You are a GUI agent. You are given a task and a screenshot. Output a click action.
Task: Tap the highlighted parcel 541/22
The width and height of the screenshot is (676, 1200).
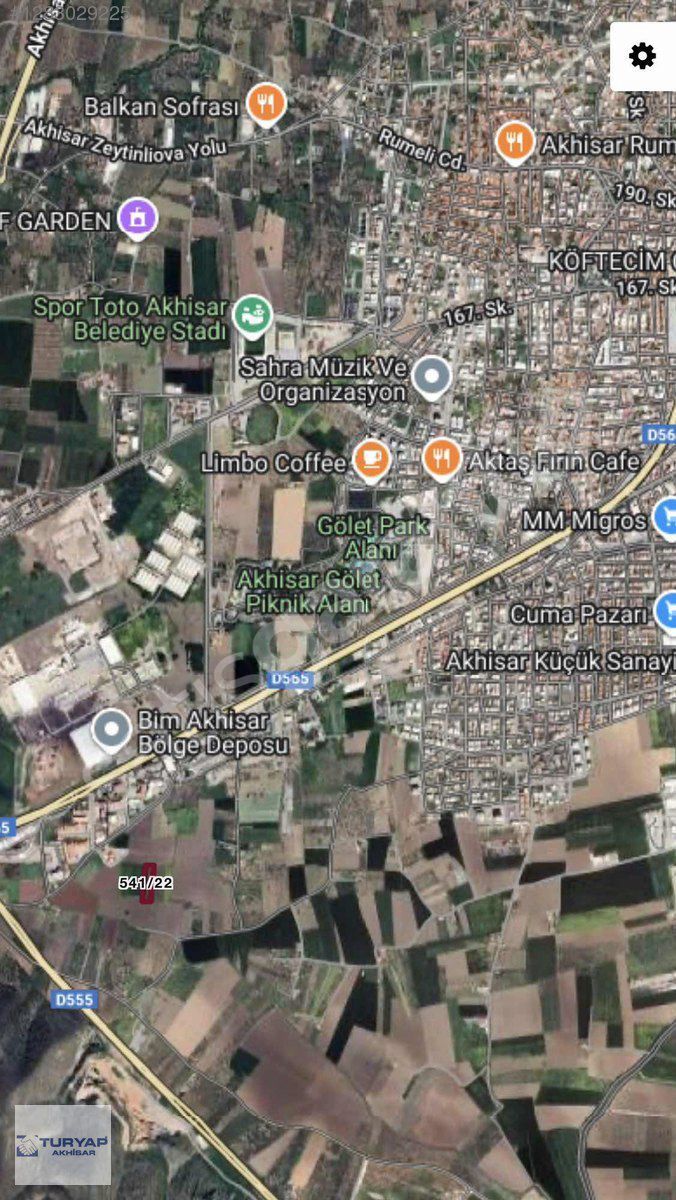[x=148, y=883]
